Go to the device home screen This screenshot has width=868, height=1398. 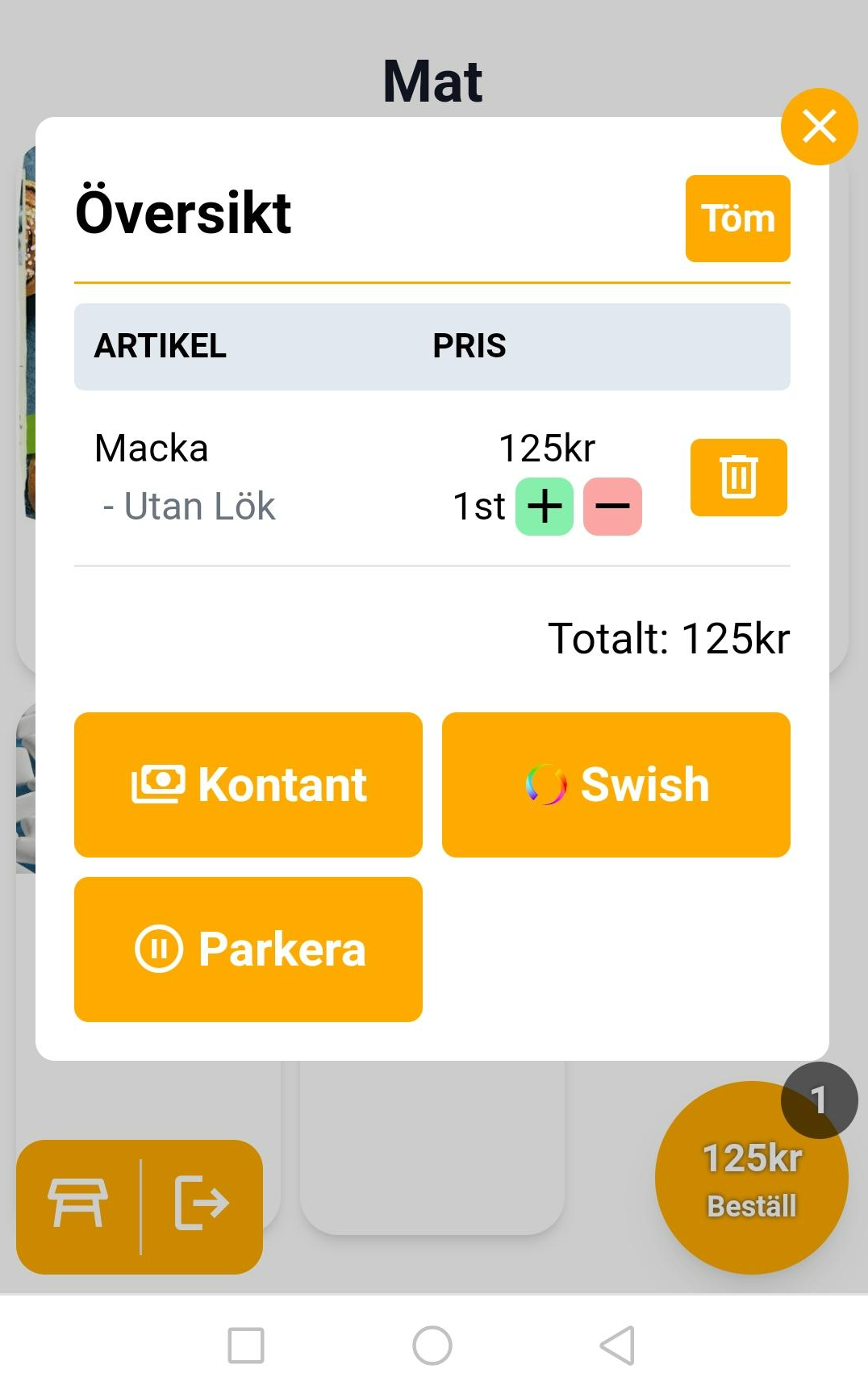(x=432, y=1346)
